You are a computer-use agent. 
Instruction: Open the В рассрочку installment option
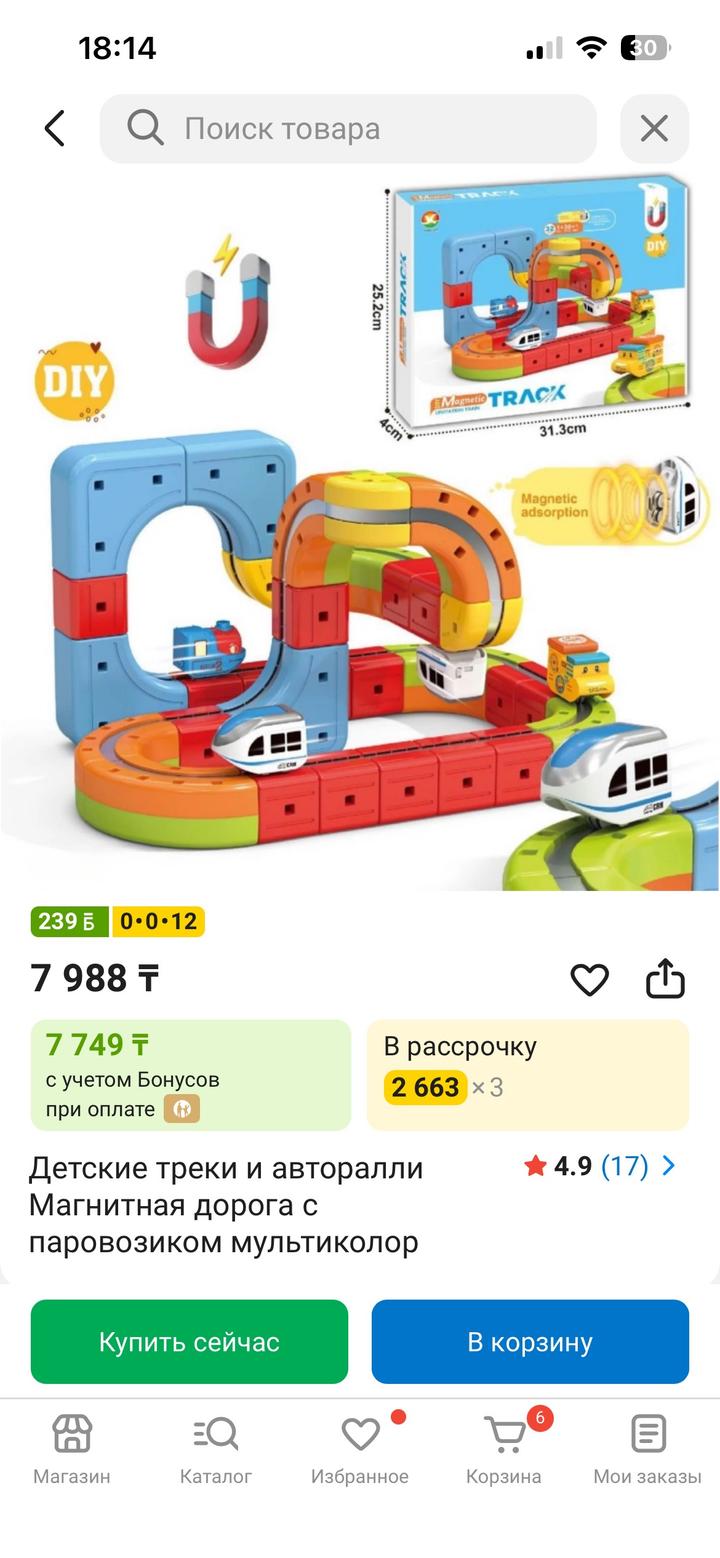click(528, 1074)
